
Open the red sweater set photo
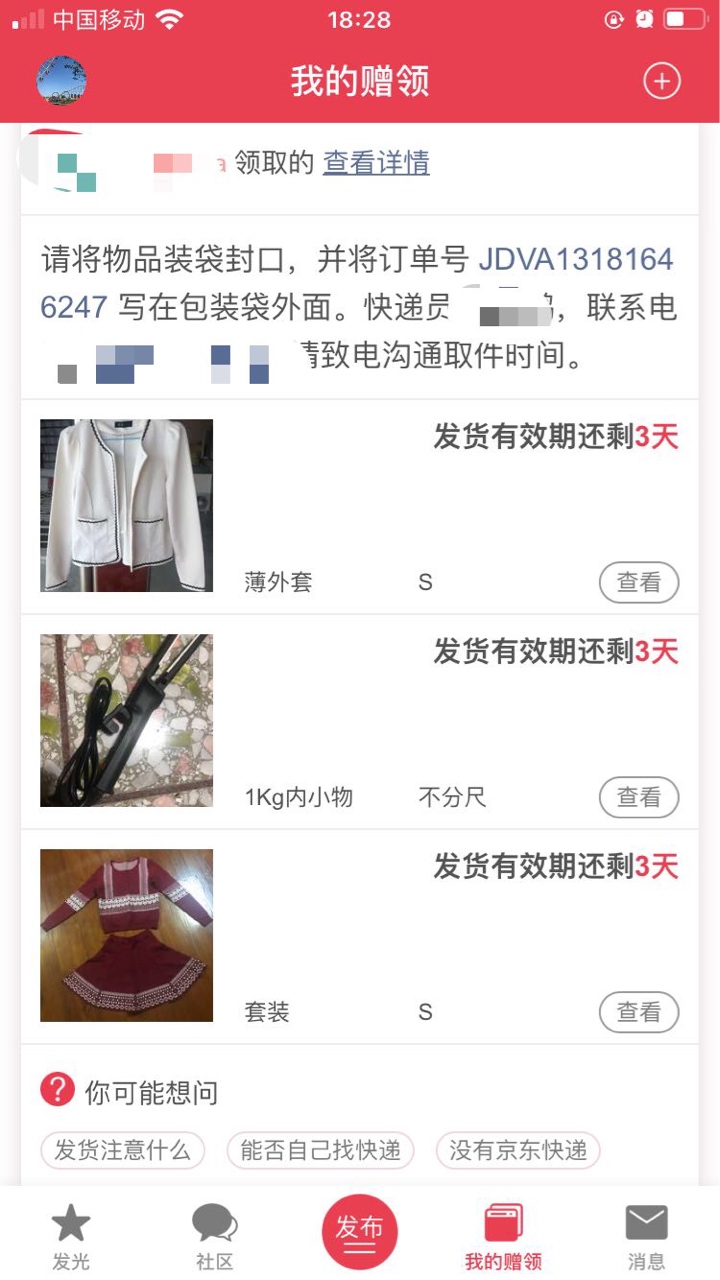pyautogui.click(x=127, y=935)
